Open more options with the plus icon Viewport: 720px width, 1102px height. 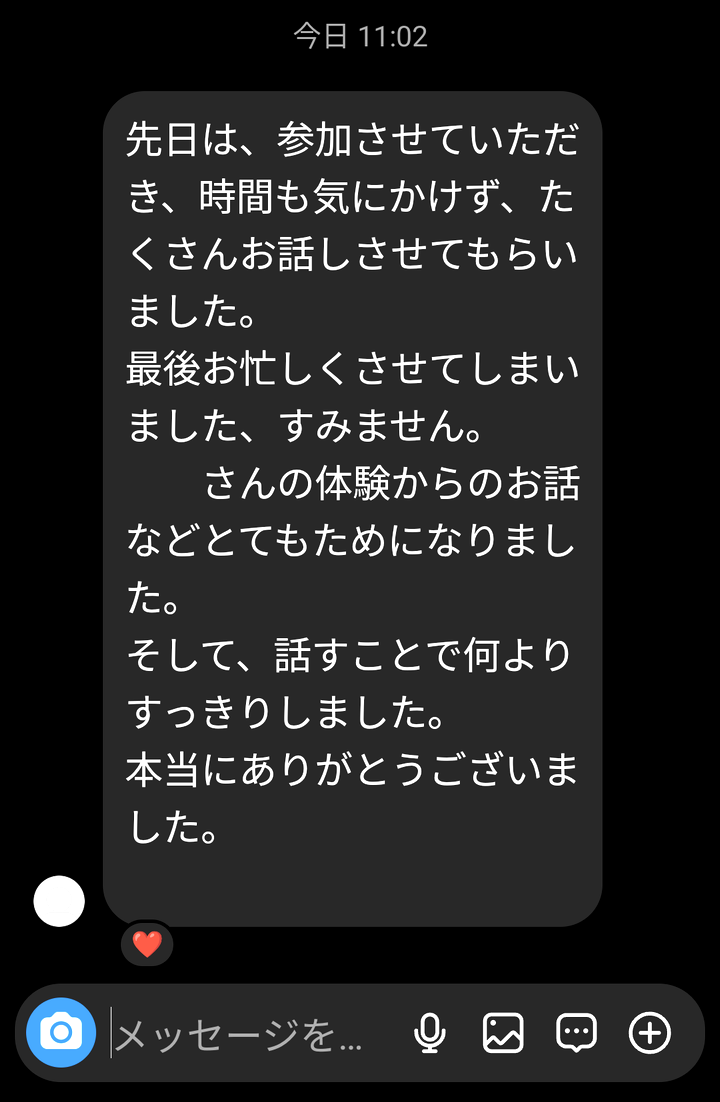click(x=650, y=1033)
